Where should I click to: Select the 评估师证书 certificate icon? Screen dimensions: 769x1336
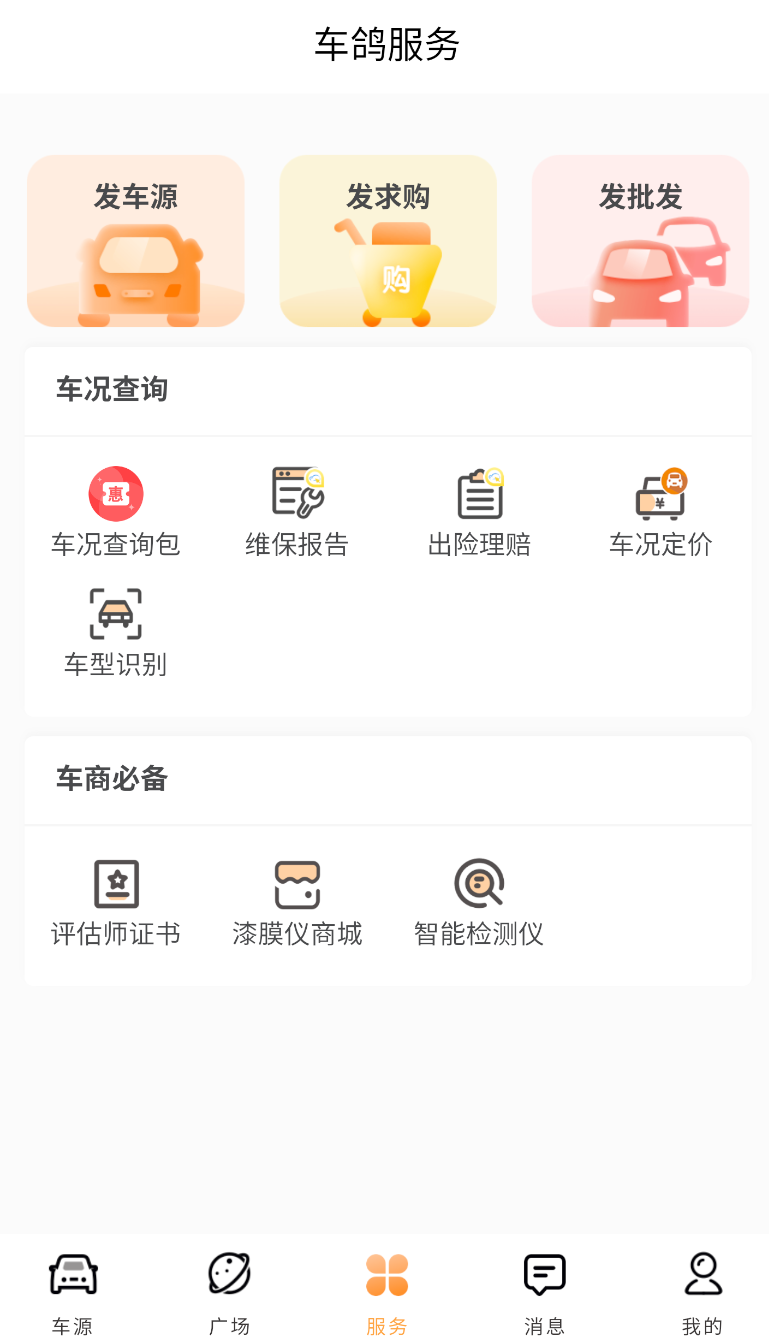pyautogui.click(x=115, y=883)
